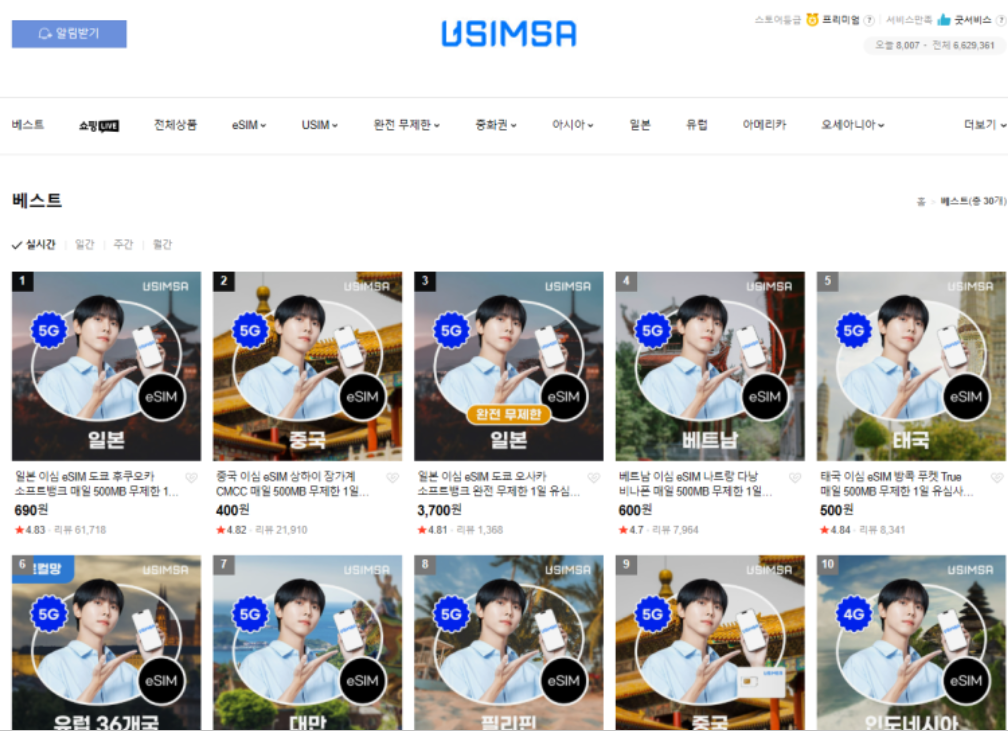Screen dimensions: 1008x731
Task: Open the 베트남 eSIM product card
Action: 710,366
